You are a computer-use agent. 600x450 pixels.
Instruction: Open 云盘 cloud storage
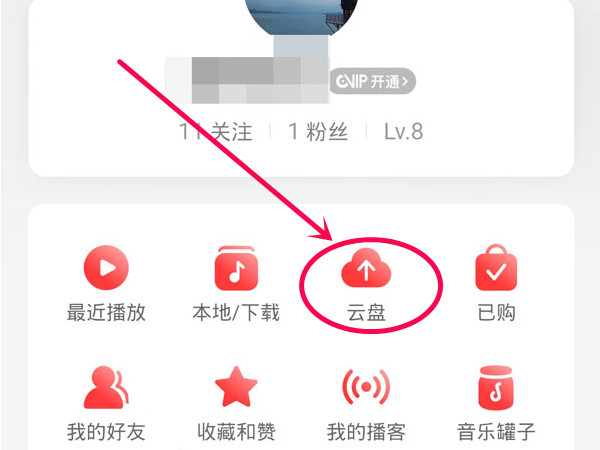click(x=364, y=285)
